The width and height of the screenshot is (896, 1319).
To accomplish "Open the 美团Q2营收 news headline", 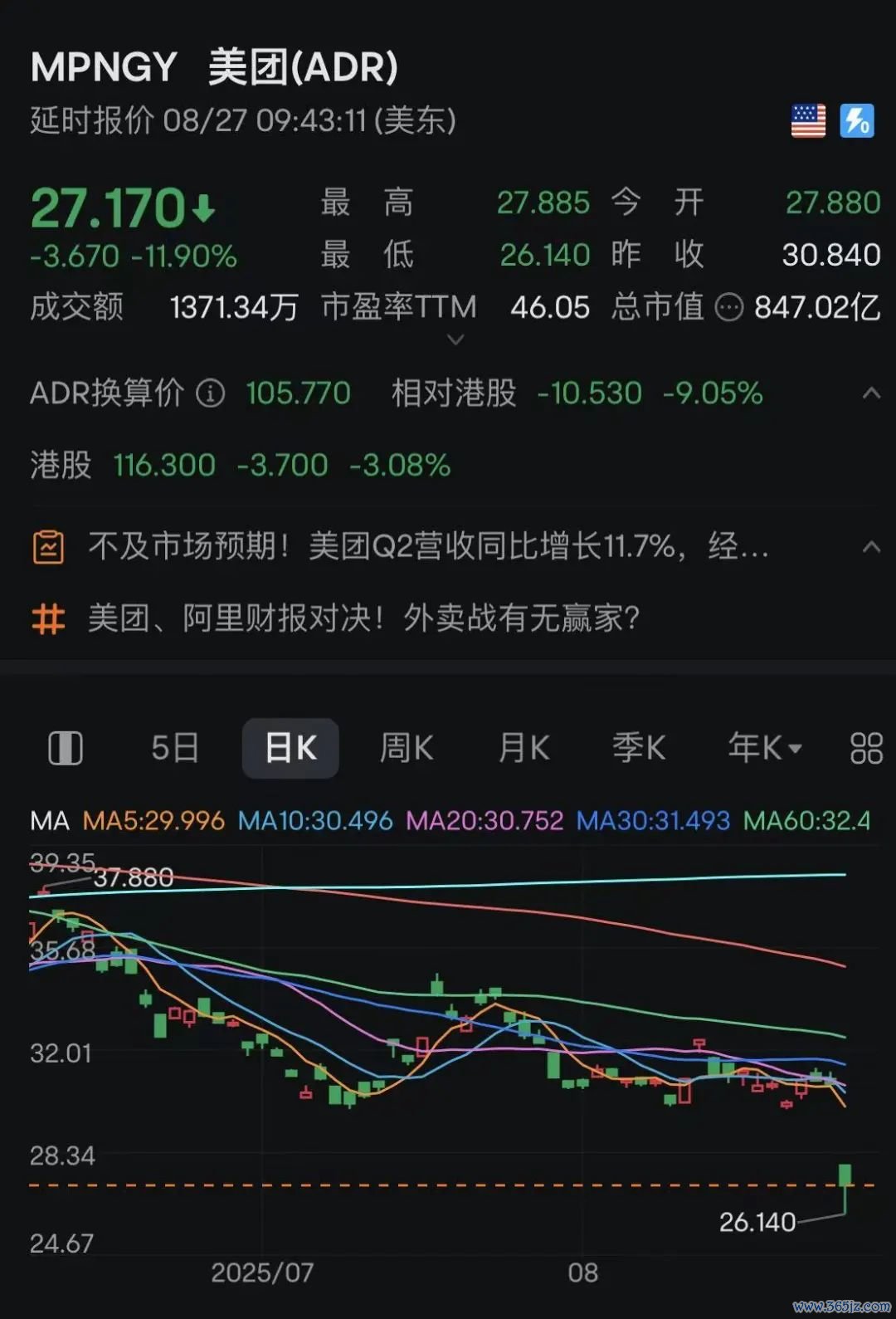I will 428,547.
